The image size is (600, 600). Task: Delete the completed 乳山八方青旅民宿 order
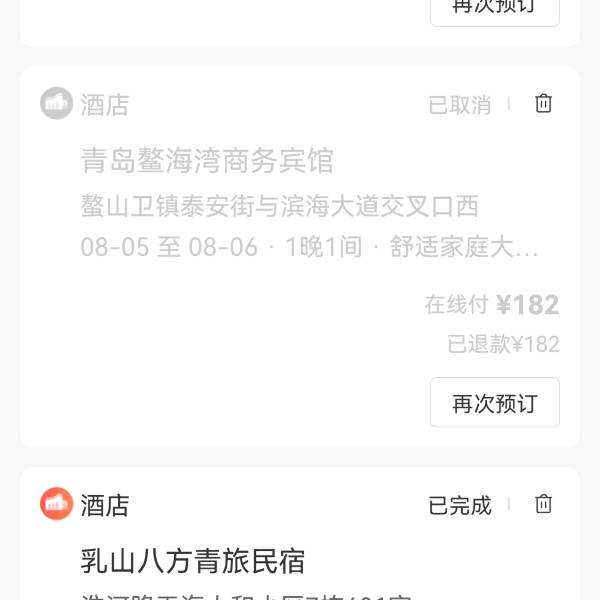(x=543, y=504)
